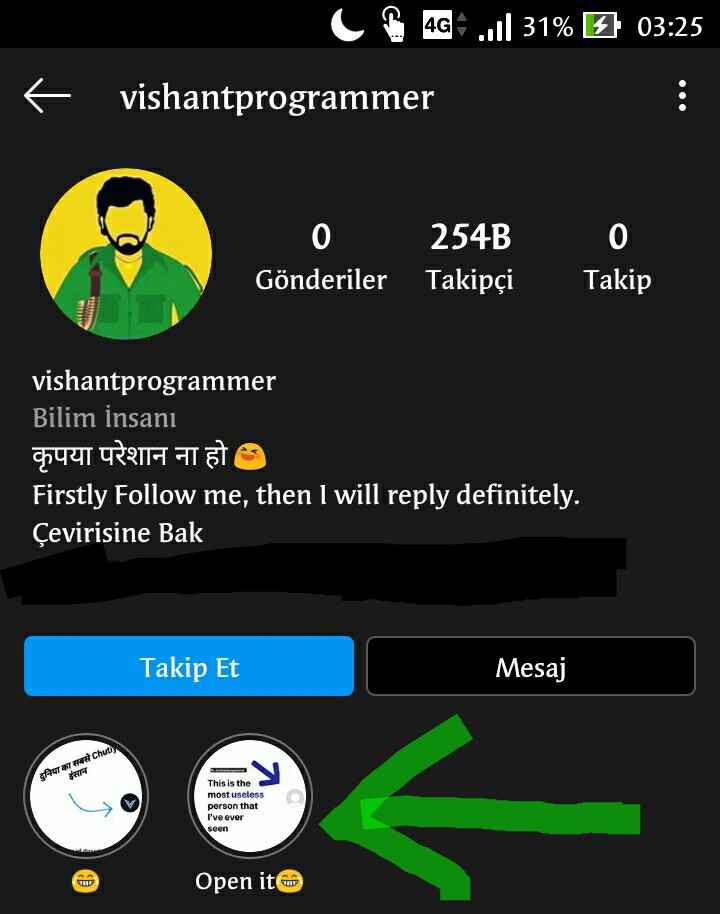Tap the Takip Et follow button
The height and width of the screenshot is (914, 720).
[189, 666]
